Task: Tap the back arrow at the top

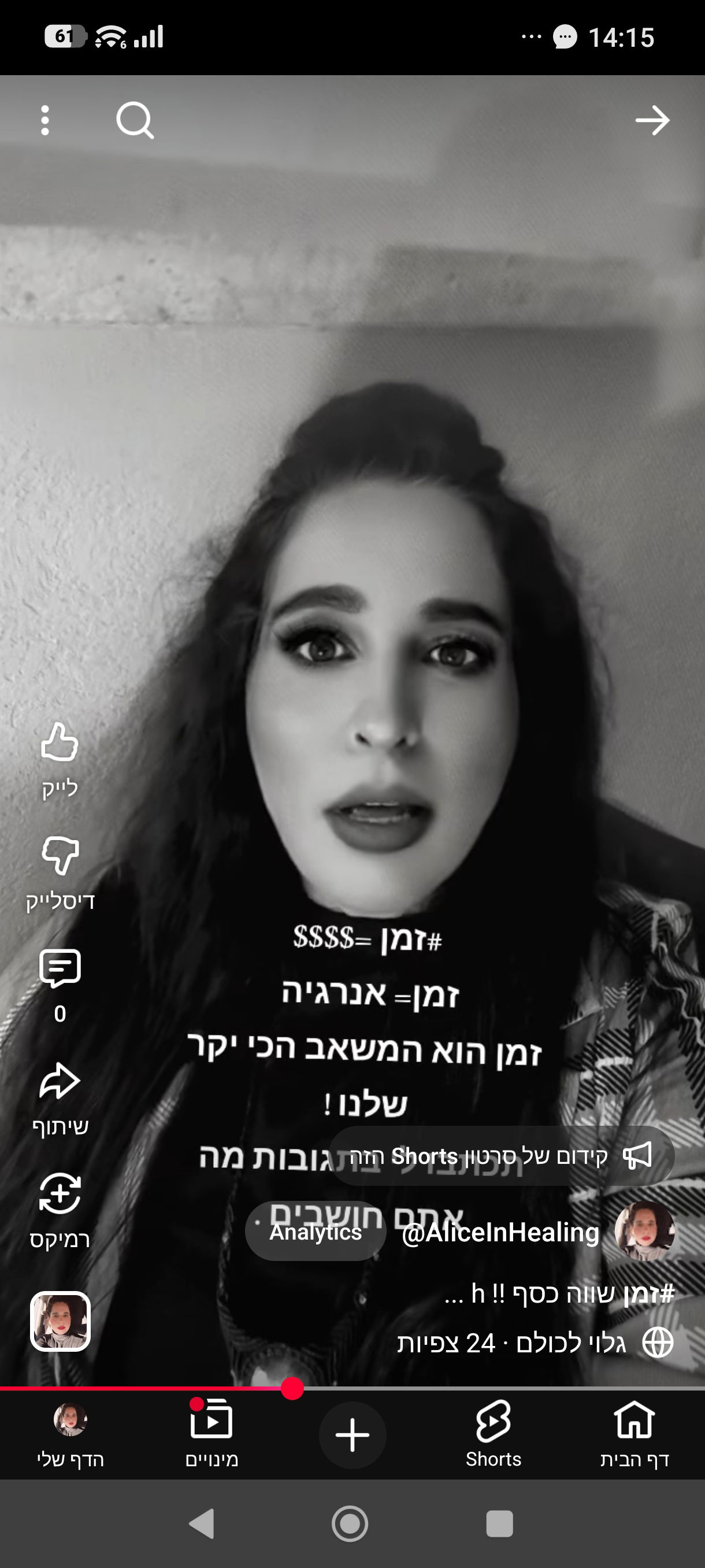Action: click(x=652, y=120)
